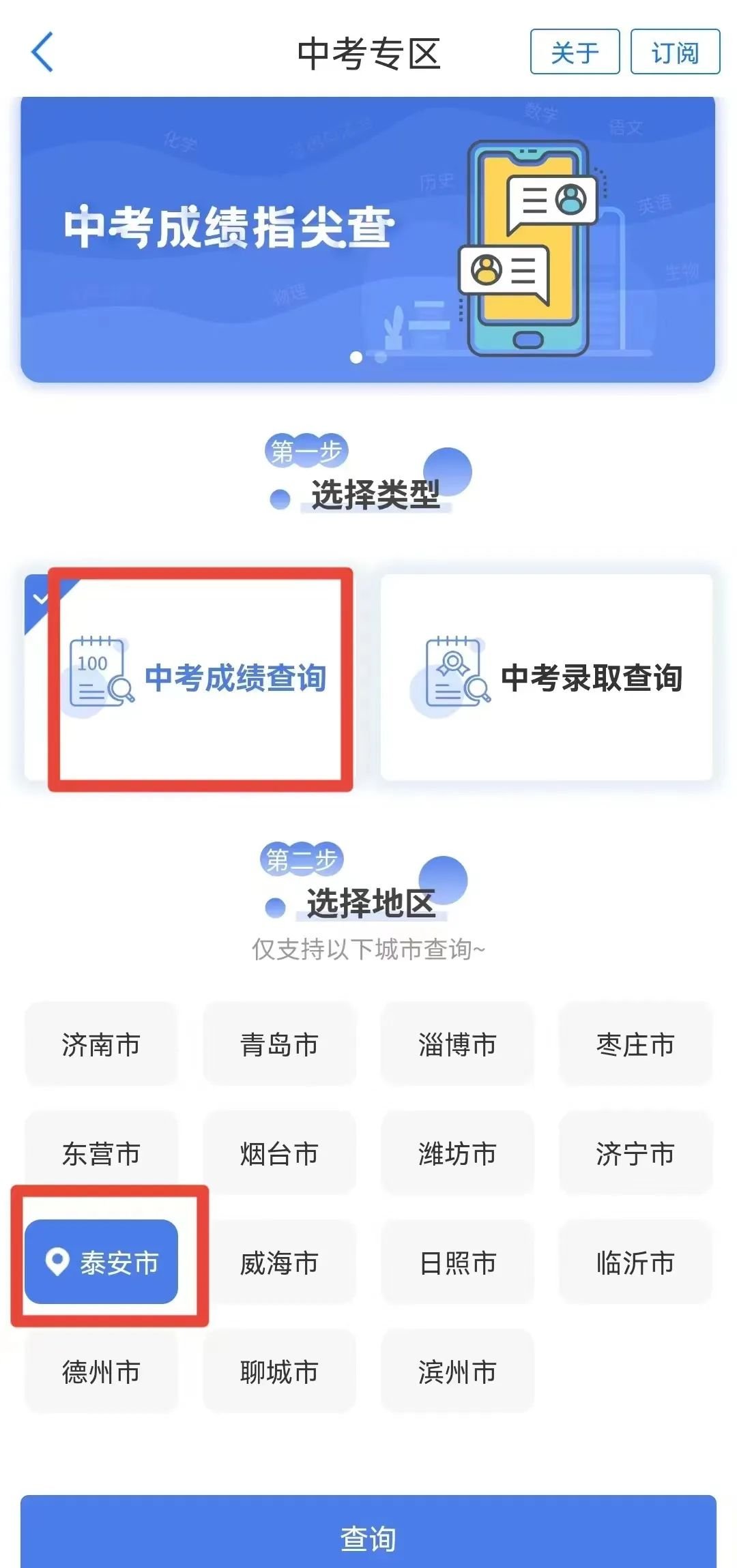Choose 威海市 as region
This screenshot has width=737, height=1568.
tap(279, 1262)
